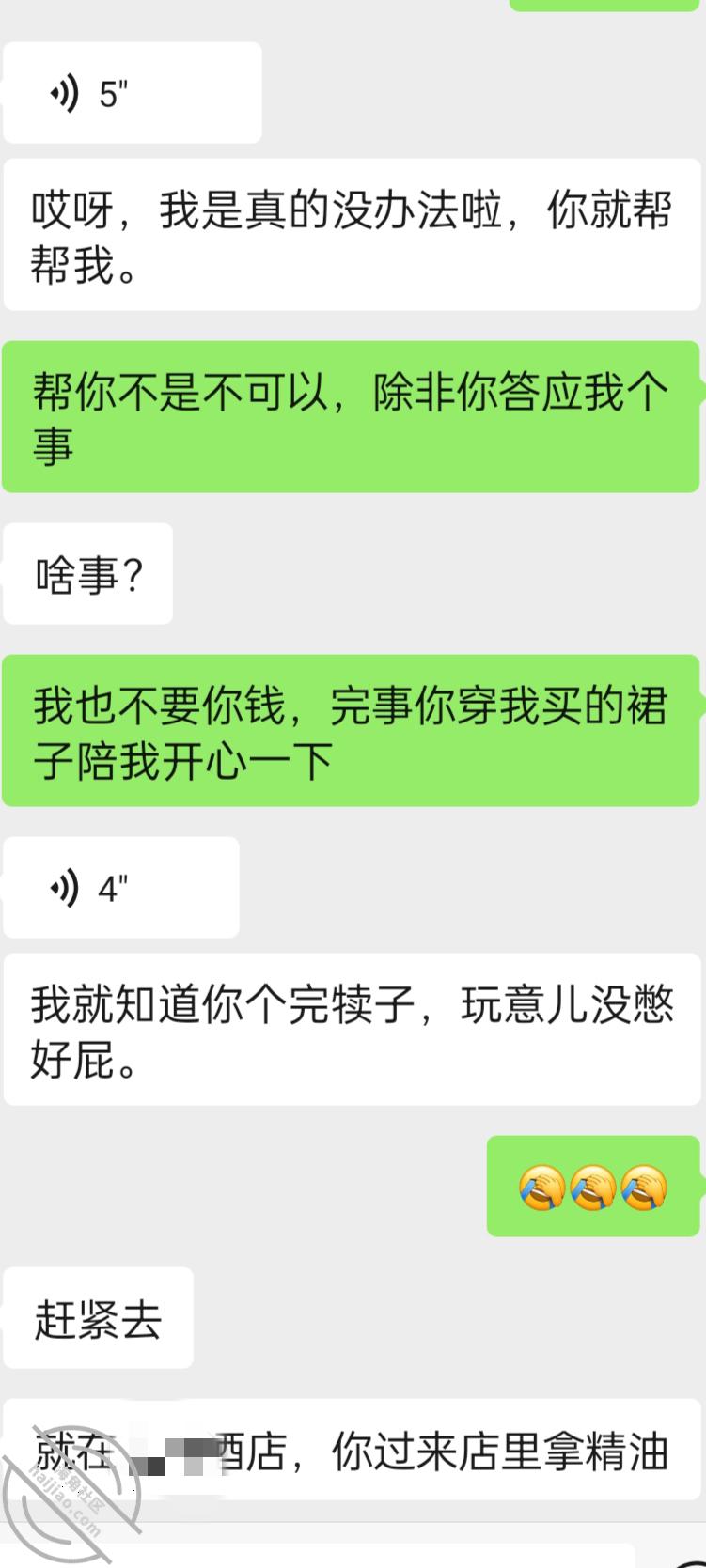
Task: Play the 4-second voice message
Action: [x=121, y=887]
